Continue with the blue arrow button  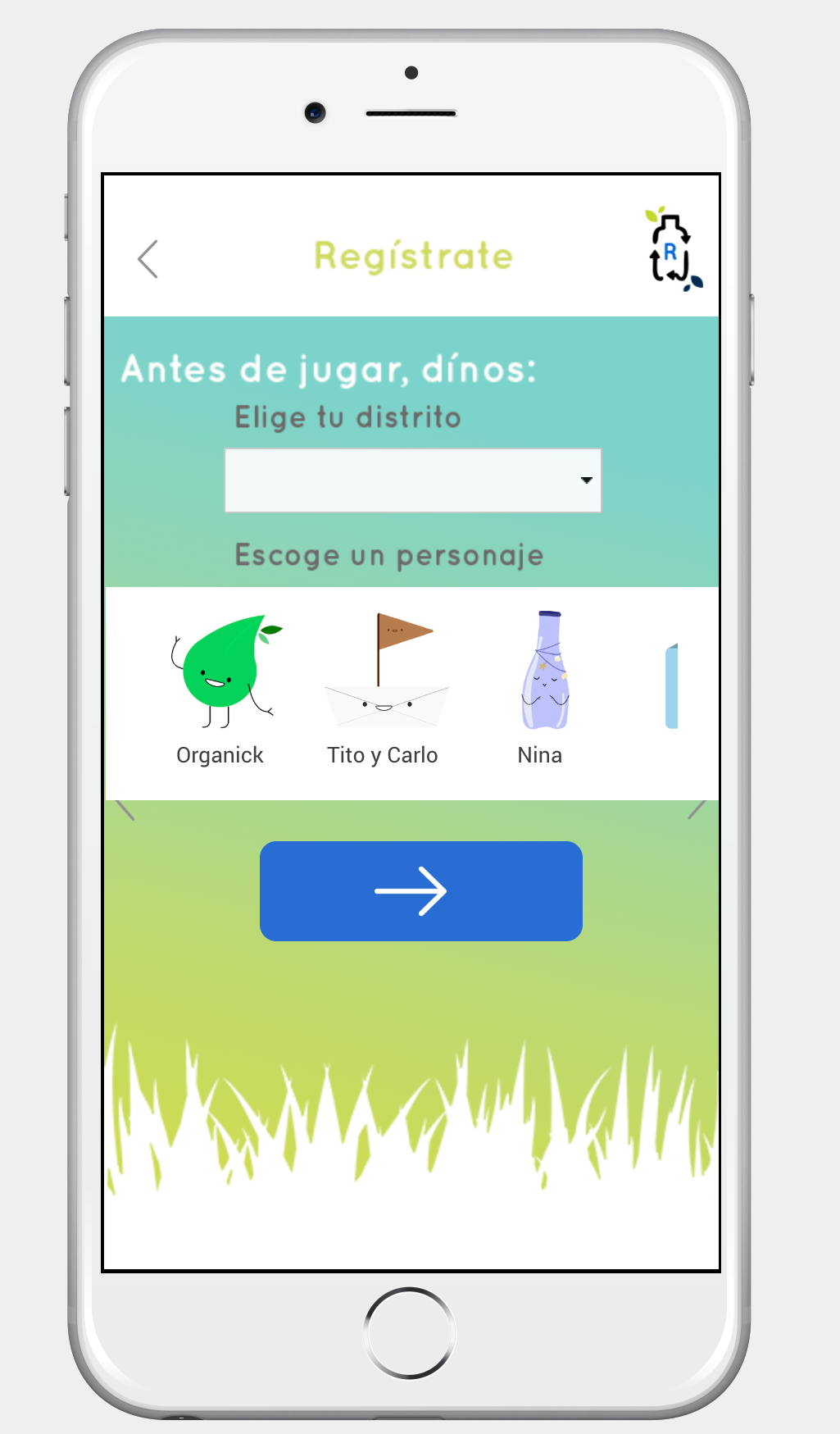pyautogui.click(x=420, y=891)
